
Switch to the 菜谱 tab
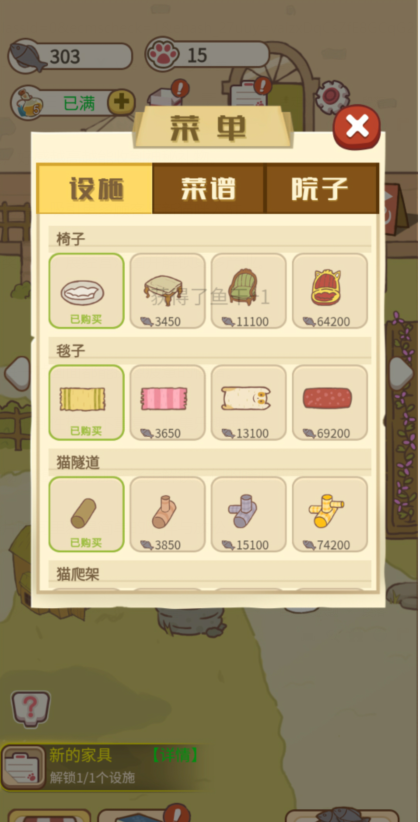209,189
